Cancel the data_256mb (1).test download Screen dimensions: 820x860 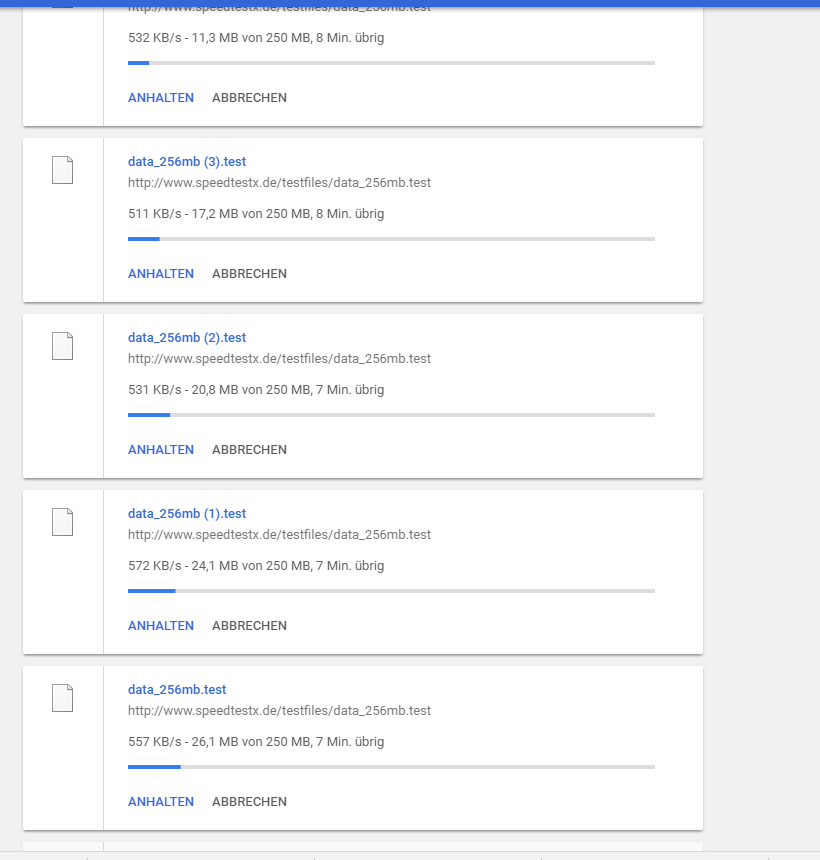click(250, 626)
